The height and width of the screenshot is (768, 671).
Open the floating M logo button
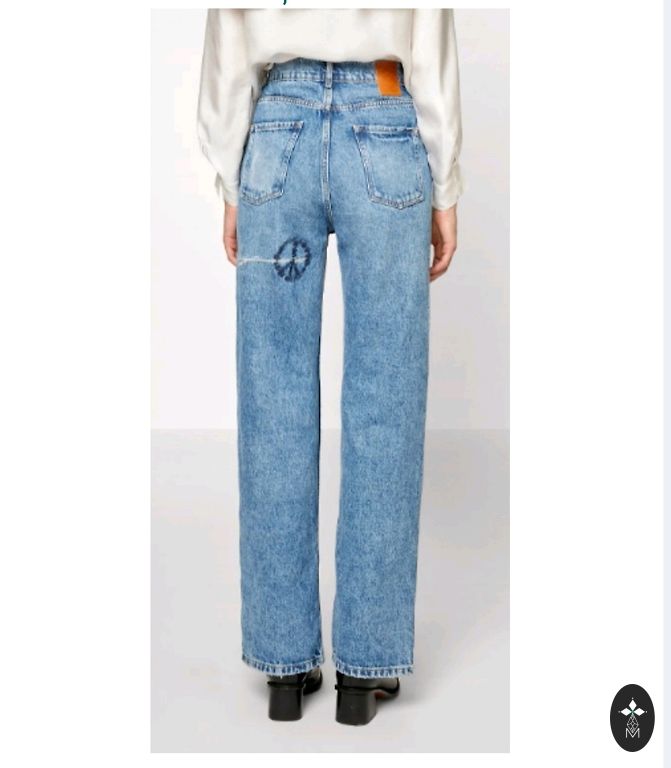click(x=632, y=718)
